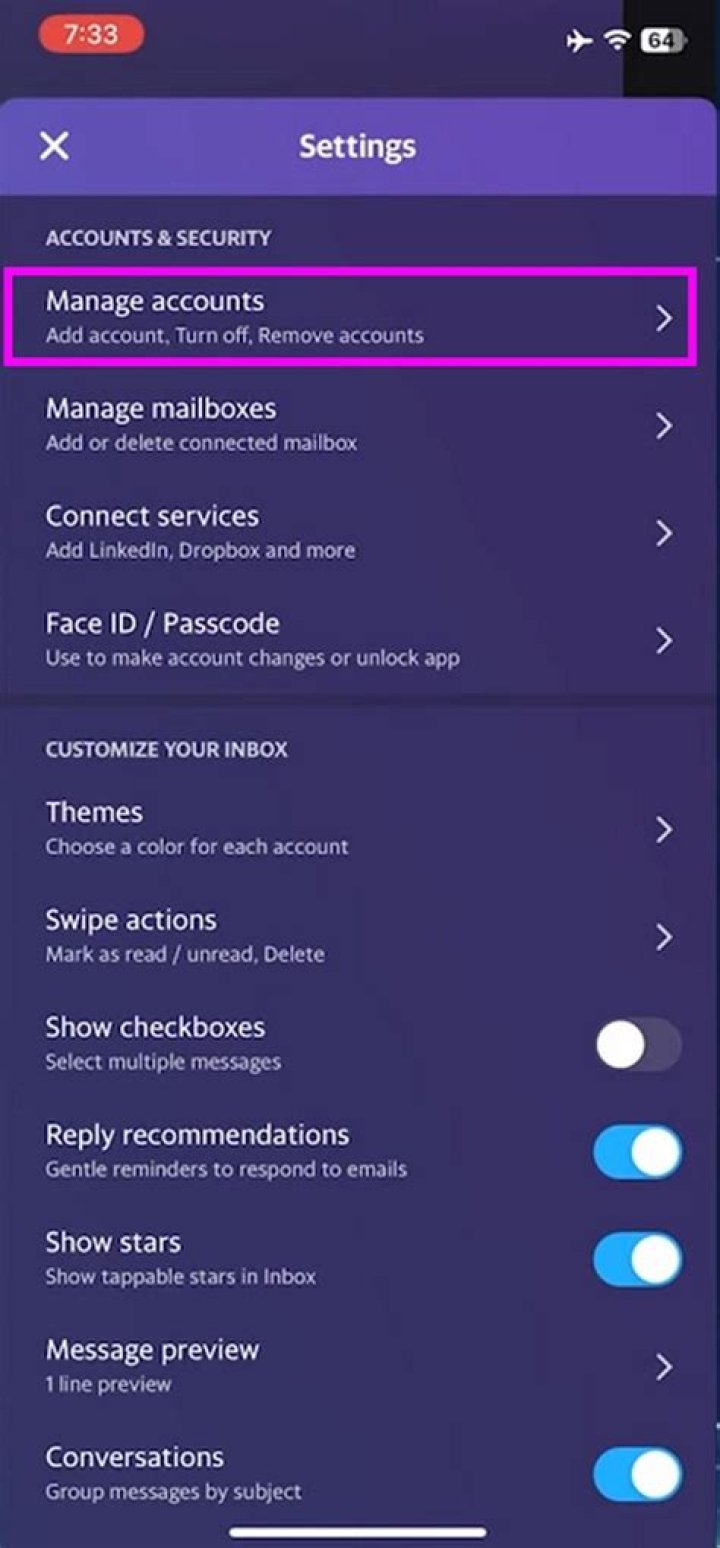
Task: Open Themes to choose account colors
Action: pos(350,829)
